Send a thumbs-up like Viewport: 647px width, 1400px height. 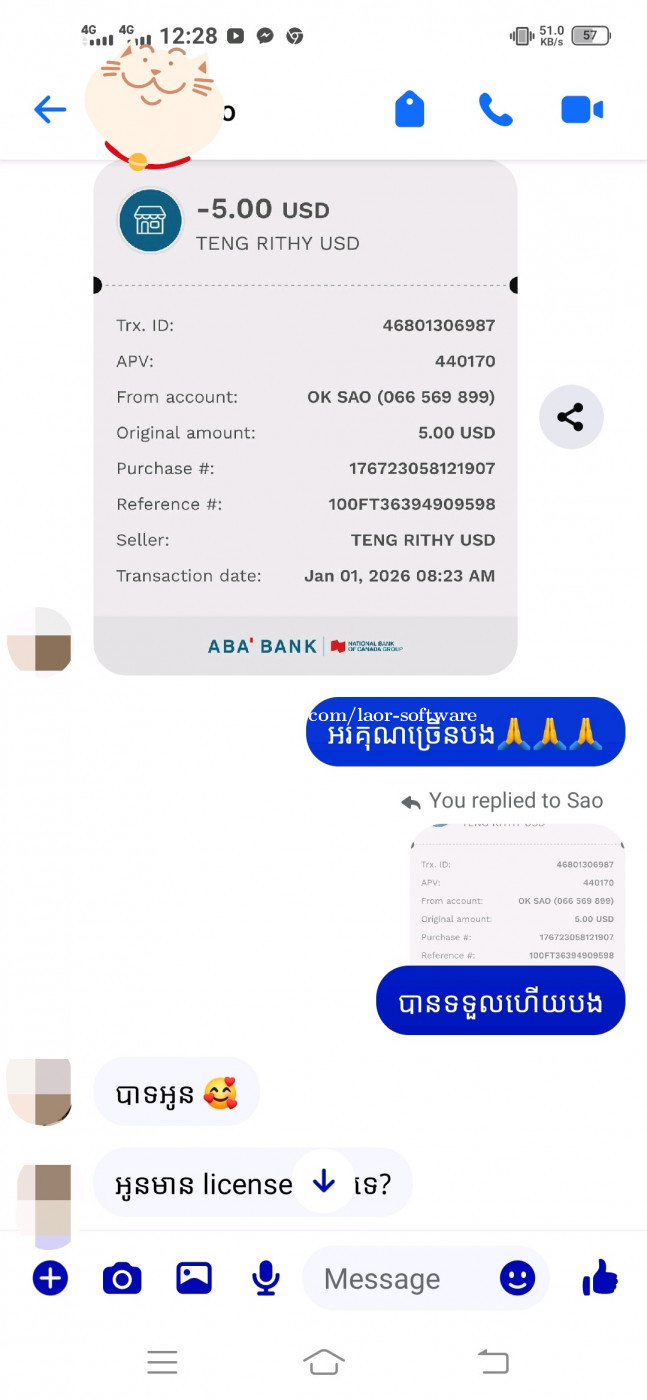[599, 1277]
